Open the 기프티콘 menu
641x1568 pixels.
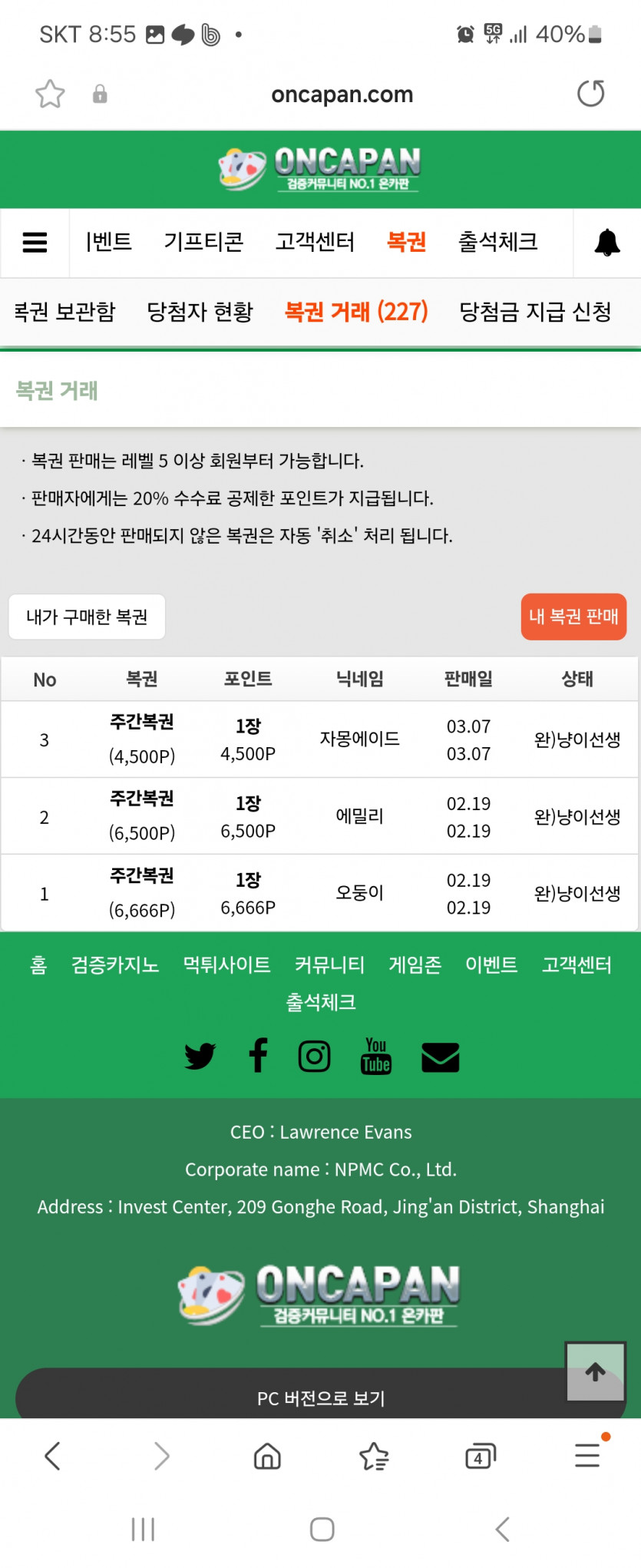click(203, 242)
